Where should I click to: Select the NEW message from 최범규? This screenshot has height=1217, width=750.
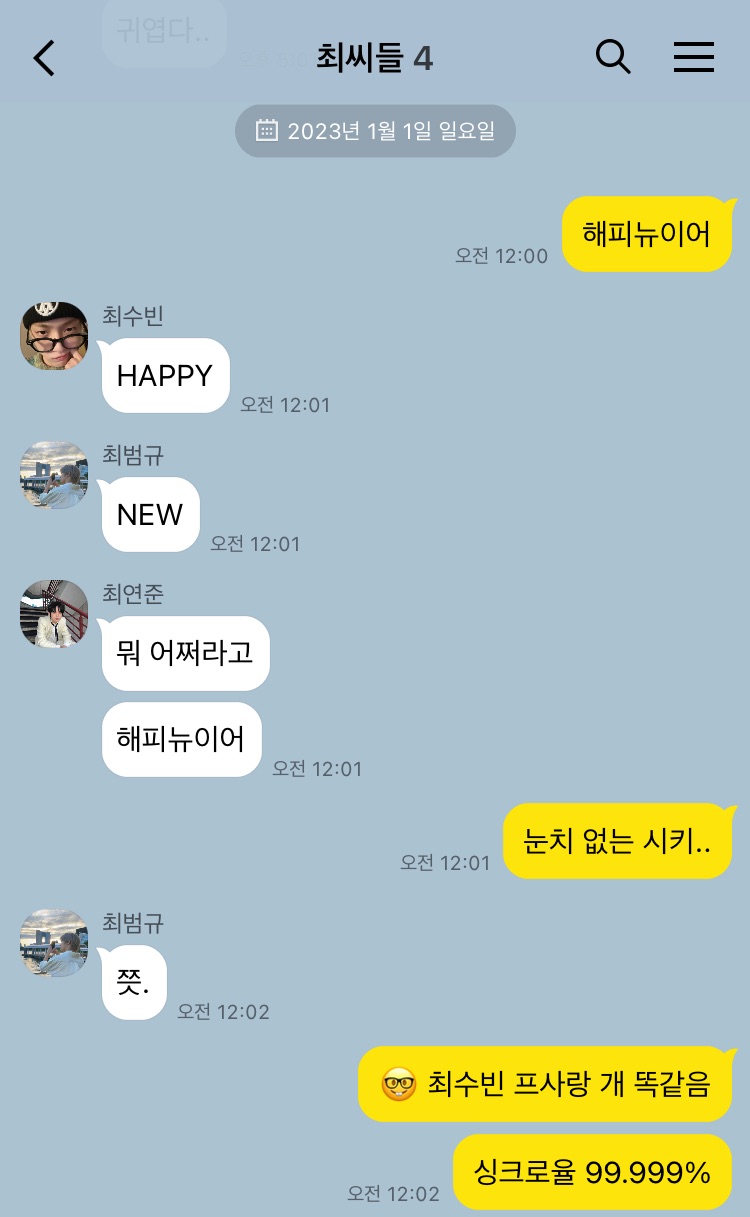point(149,514)
